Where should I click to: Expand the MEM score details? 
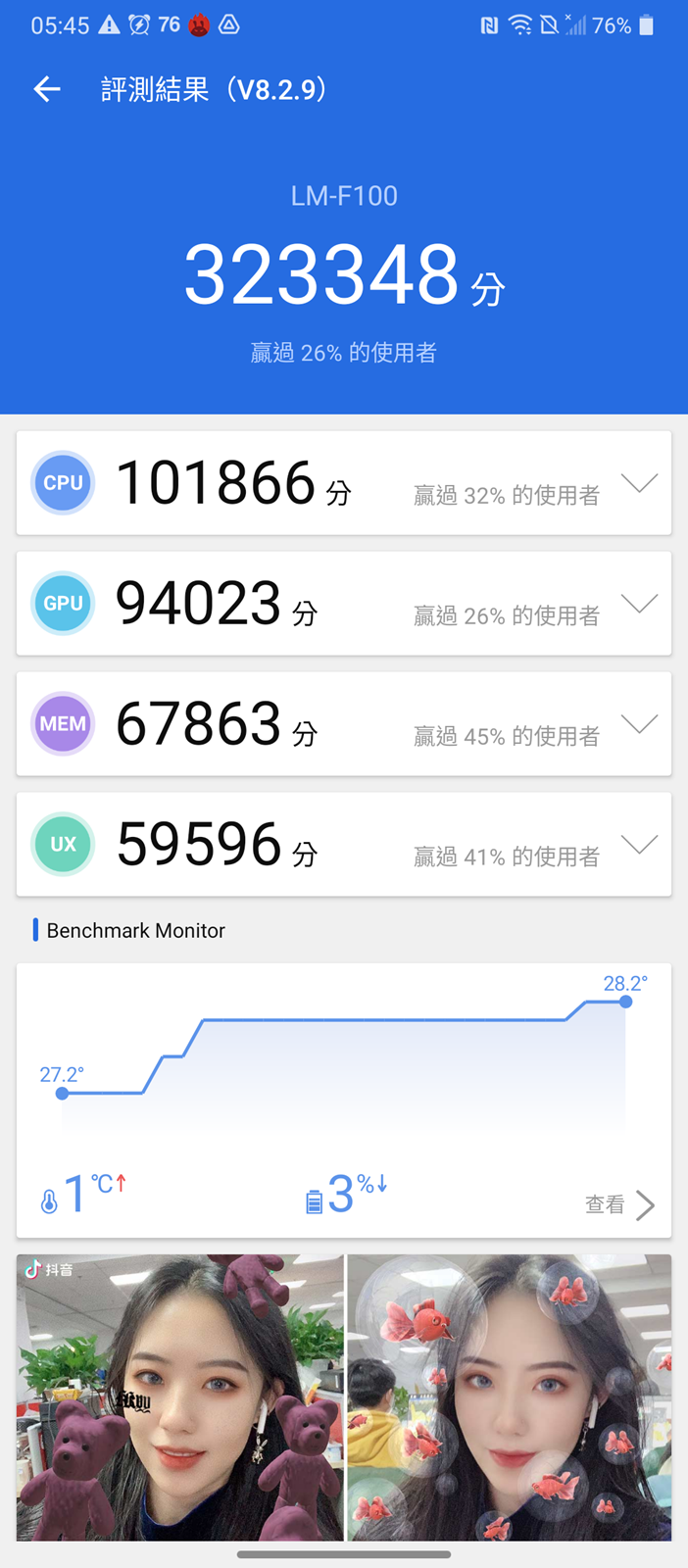click(639, 724)
